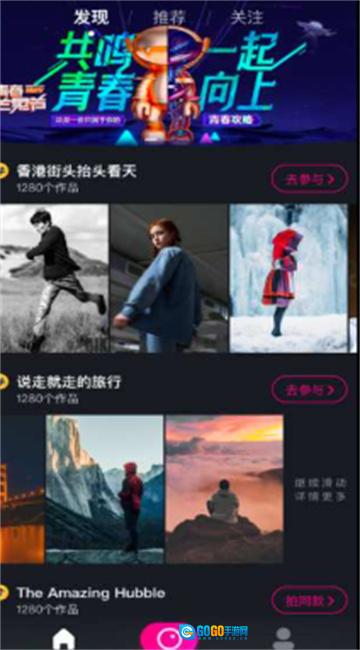Open the photo of woman in denim jacket

pyautogui.click(x=169, y=278)
